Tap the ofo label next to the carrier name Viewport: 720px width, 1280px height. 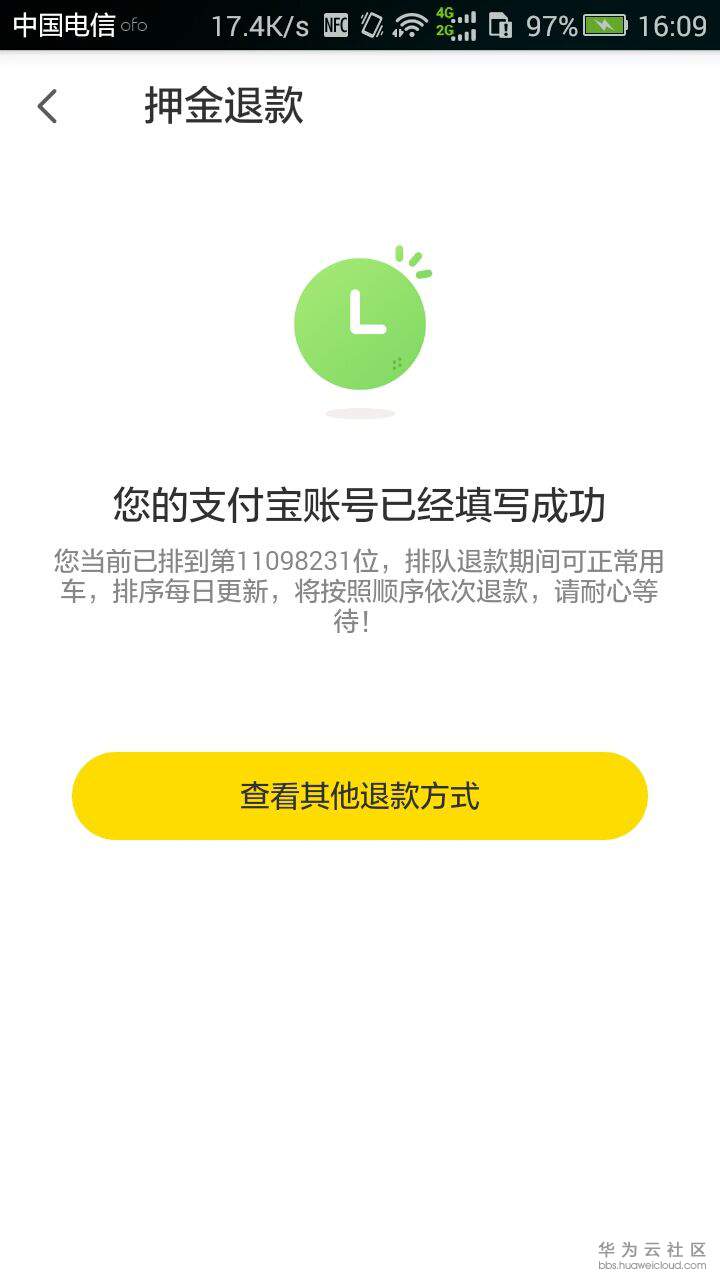point(135,25)
